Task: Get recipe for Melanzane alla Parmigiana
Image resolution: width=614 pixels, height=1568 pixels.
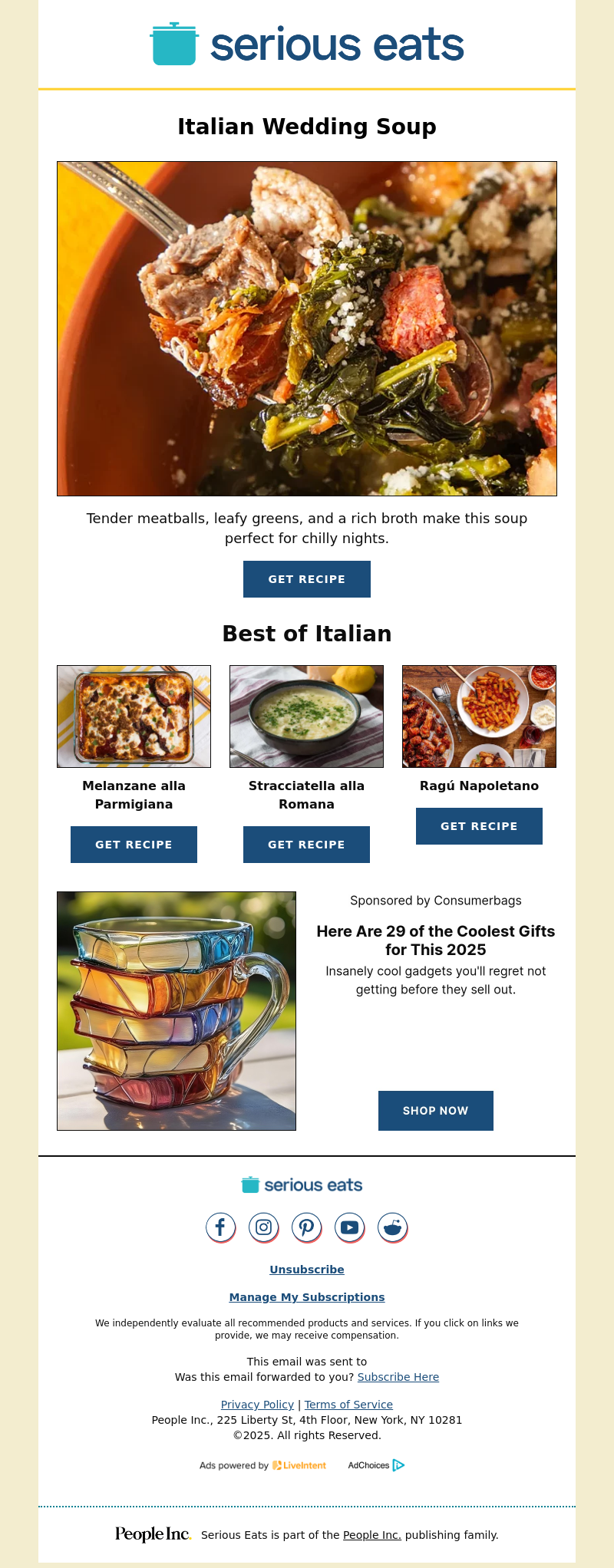Action: tap(134, 845)
